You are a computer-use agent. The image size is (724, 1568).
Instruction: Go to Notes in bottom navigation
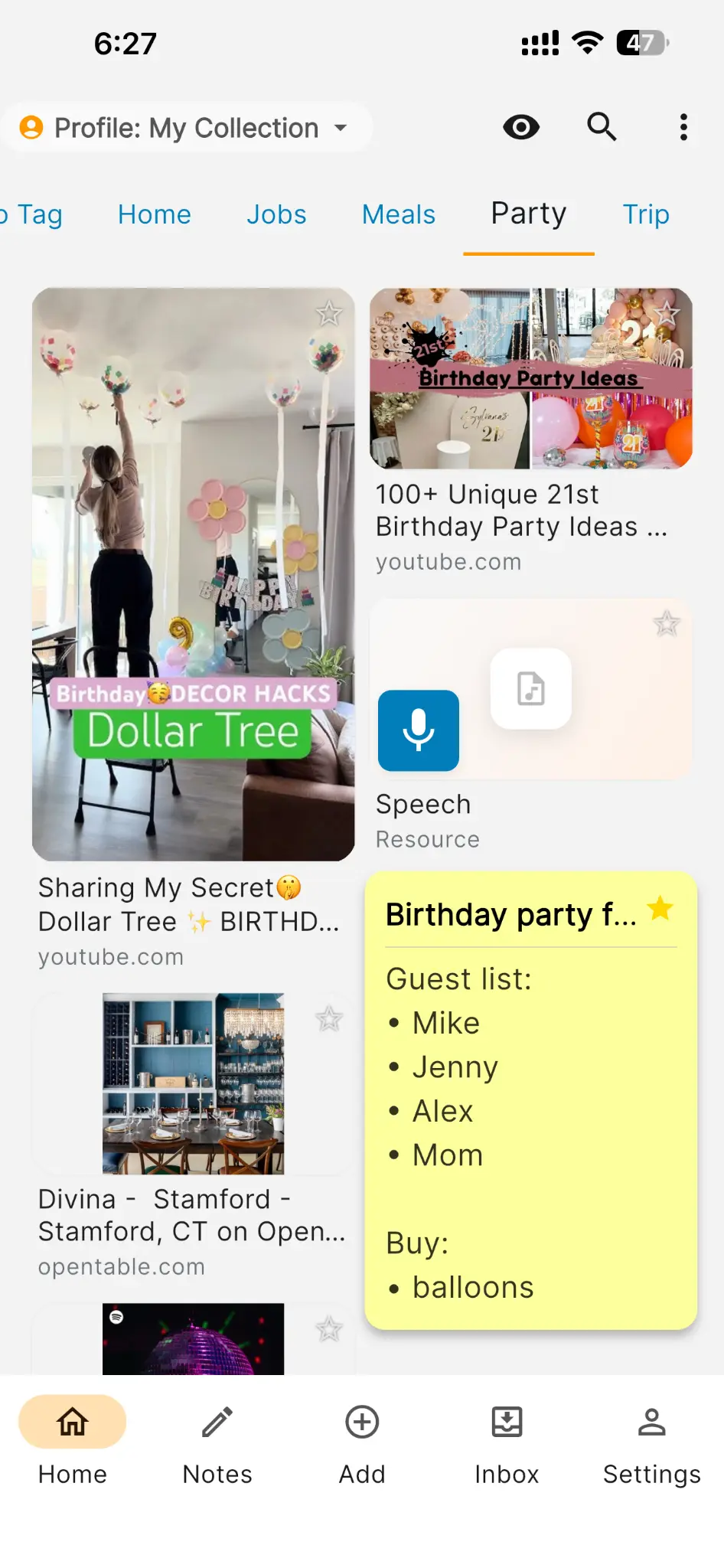217,1442
